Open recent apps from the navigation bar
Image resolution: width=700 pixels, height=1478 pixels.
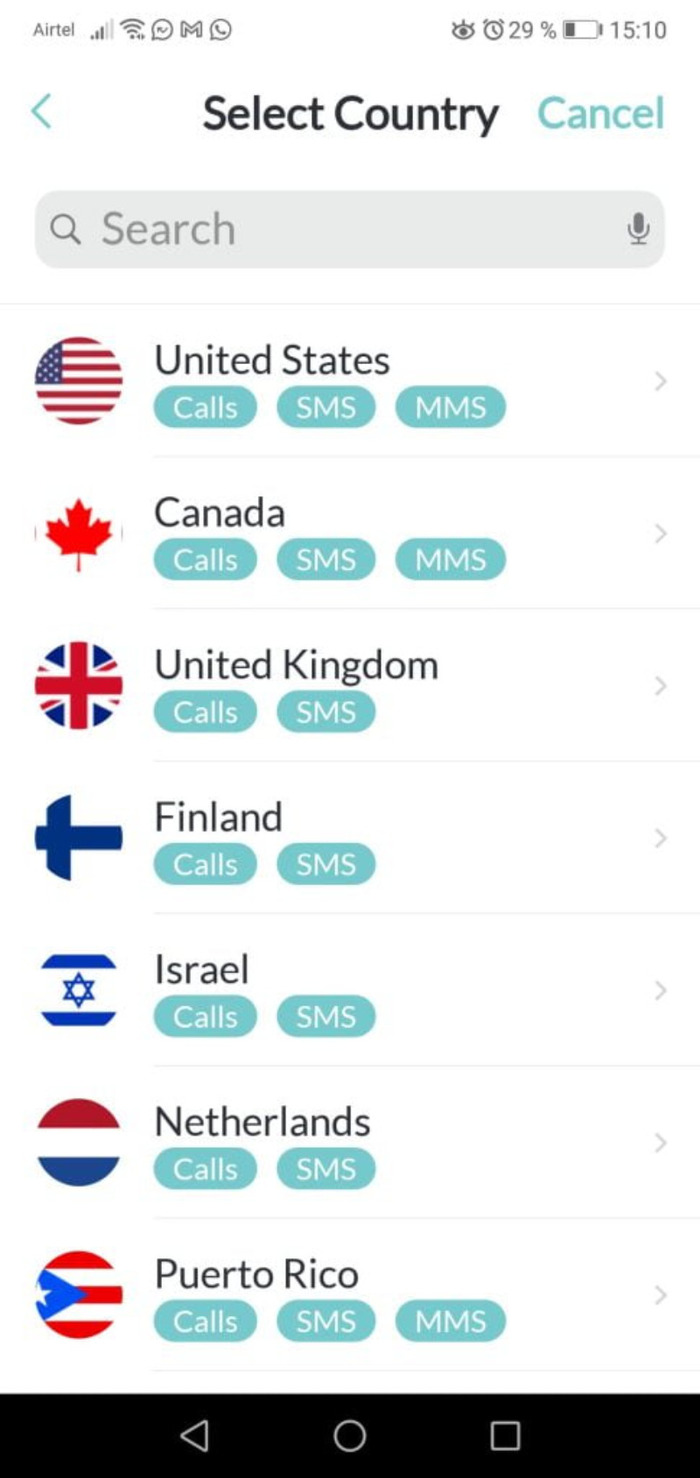point(505,1436)
